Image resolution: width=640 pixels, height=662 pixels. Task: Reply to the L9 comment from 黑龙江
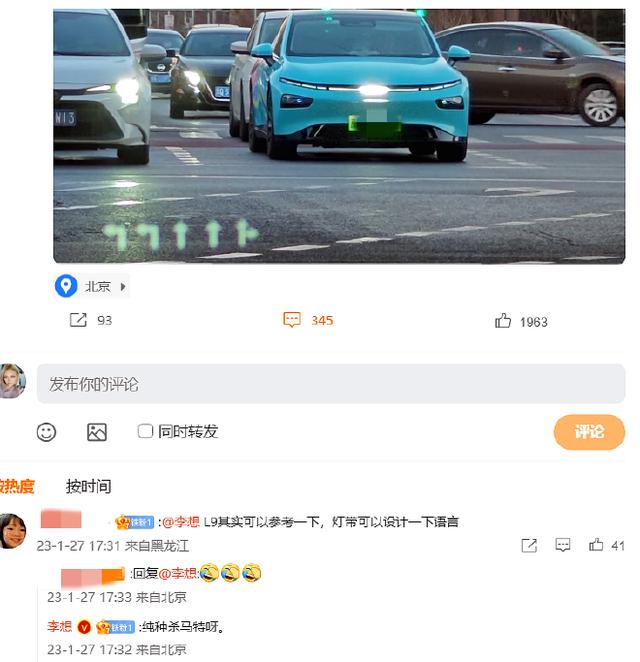563,545
